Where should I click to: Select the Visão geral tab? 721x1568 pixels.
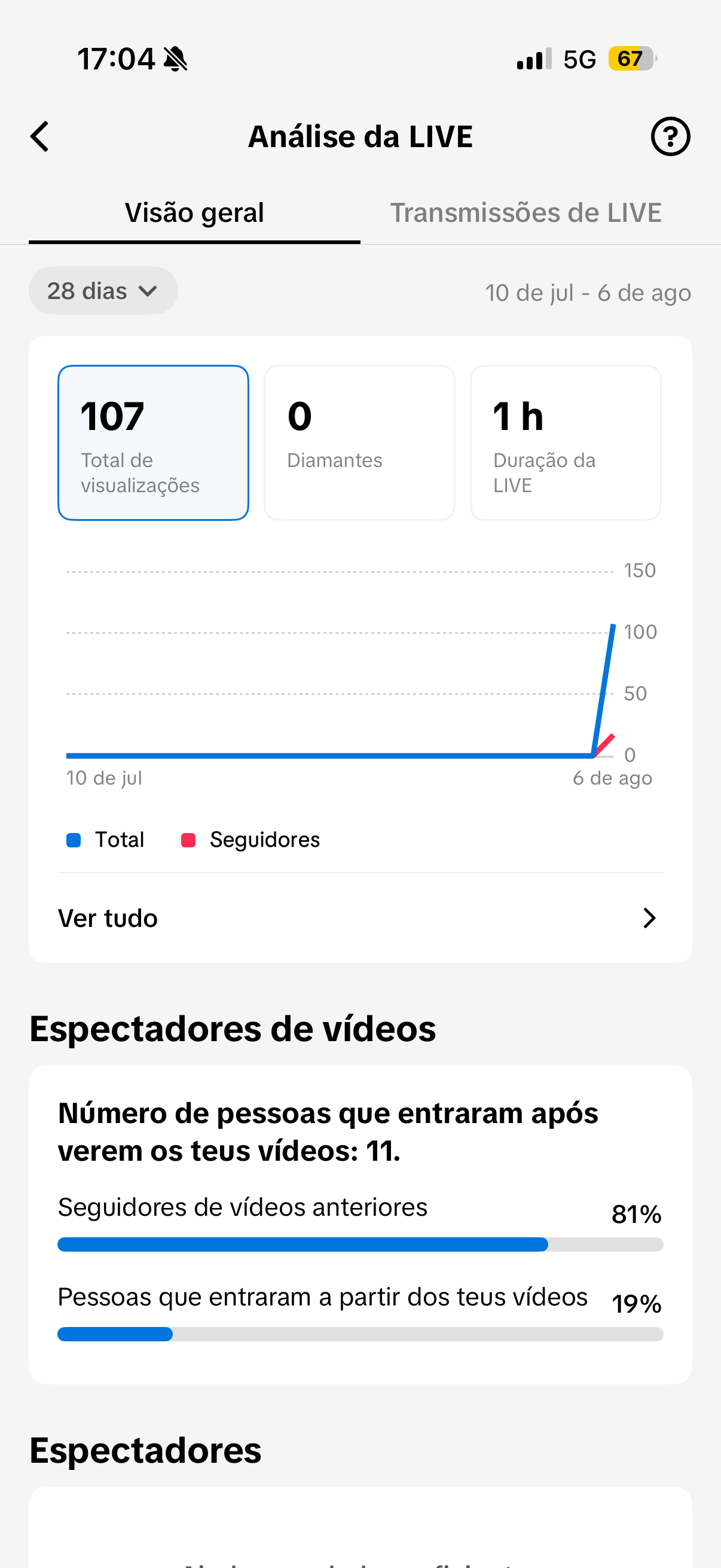tap(194, 212)
